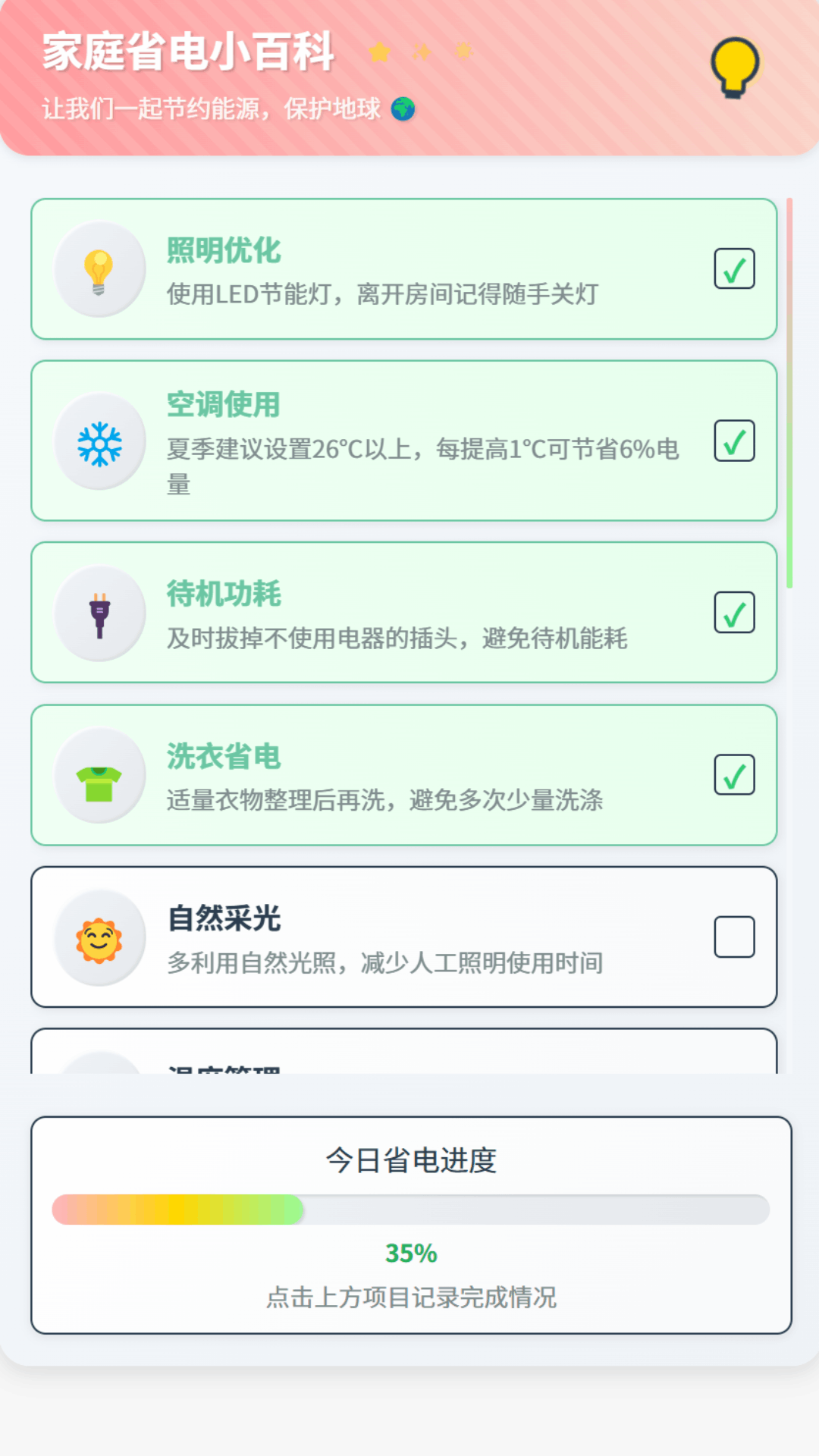
Task: Click the blue snowflake icon for 空调使用
Action: [98, 444]
